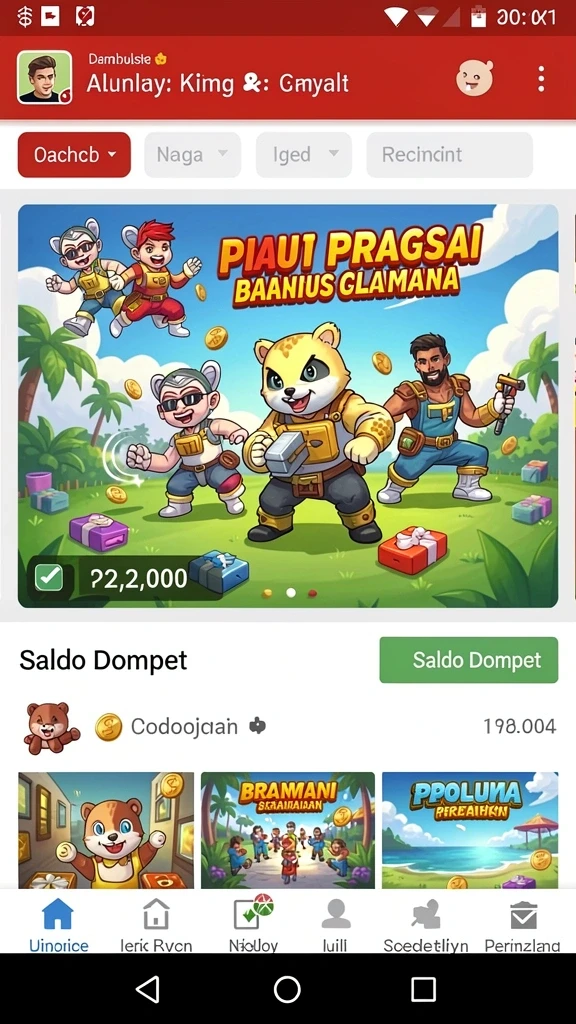This screenshot has width=576, height=1024.
Task: Expand the Iged dropdown
Action: tap(304, 155)
